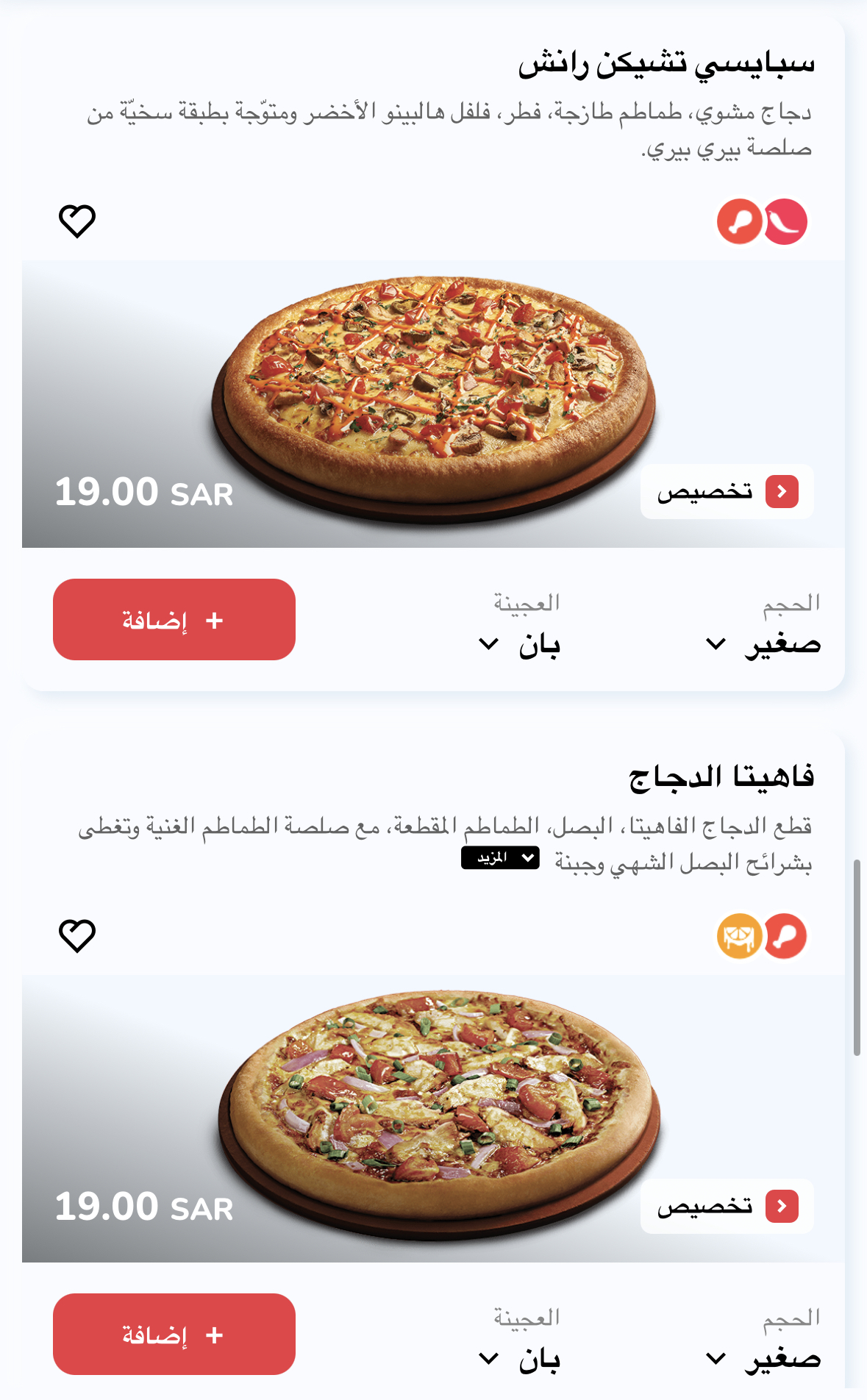
Task: Favorite the Spicy Chicken Ranch pizza
Action: point(77,221)
